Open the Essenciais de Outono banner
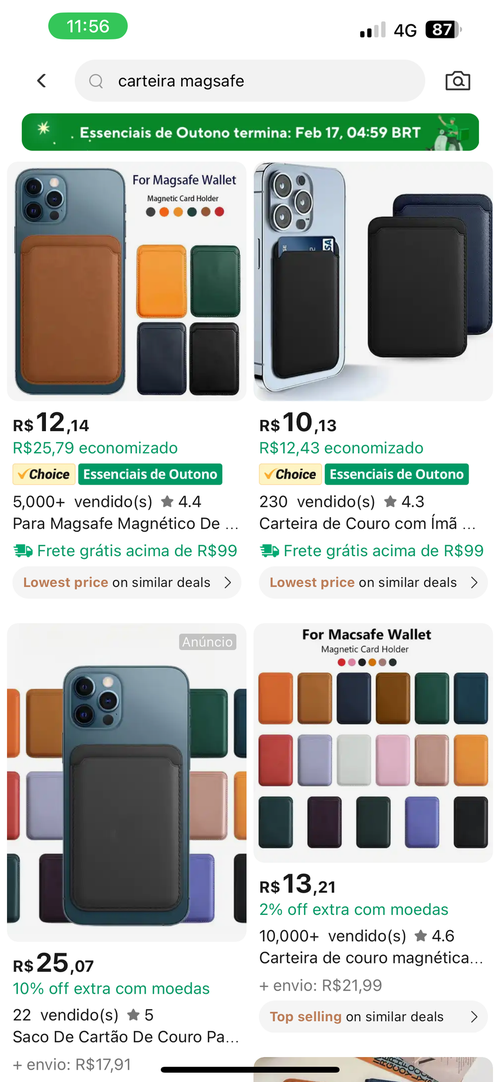Screen dimensions: 500x1082 [x=250, y=132]
